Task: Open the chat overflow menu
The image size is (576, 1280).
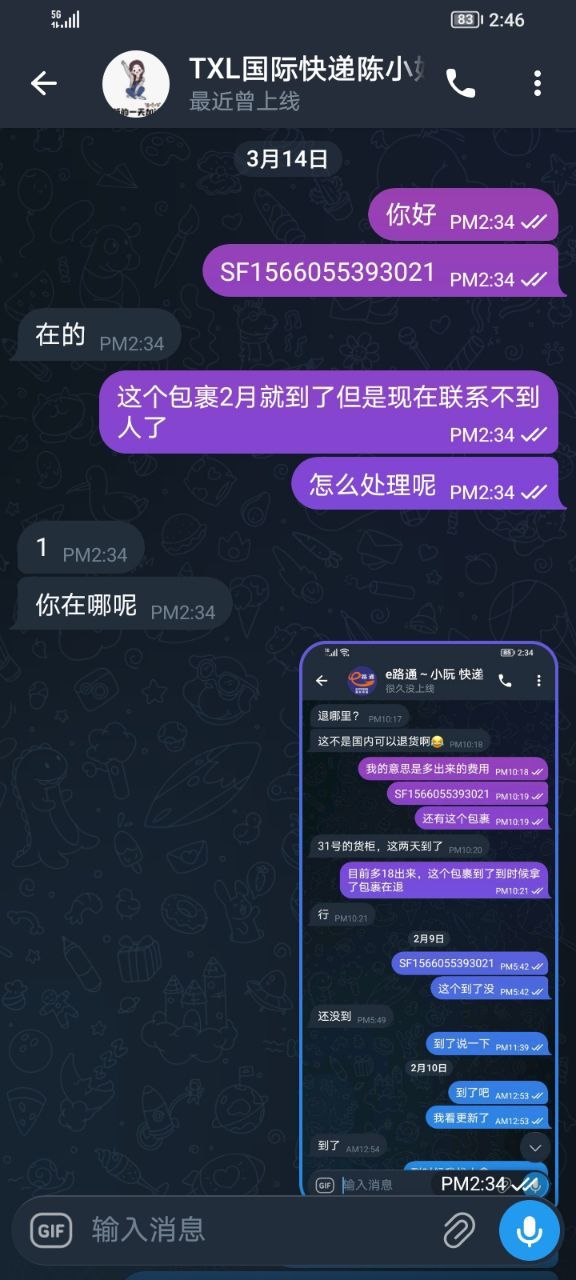Action: [x=537, y=84]
